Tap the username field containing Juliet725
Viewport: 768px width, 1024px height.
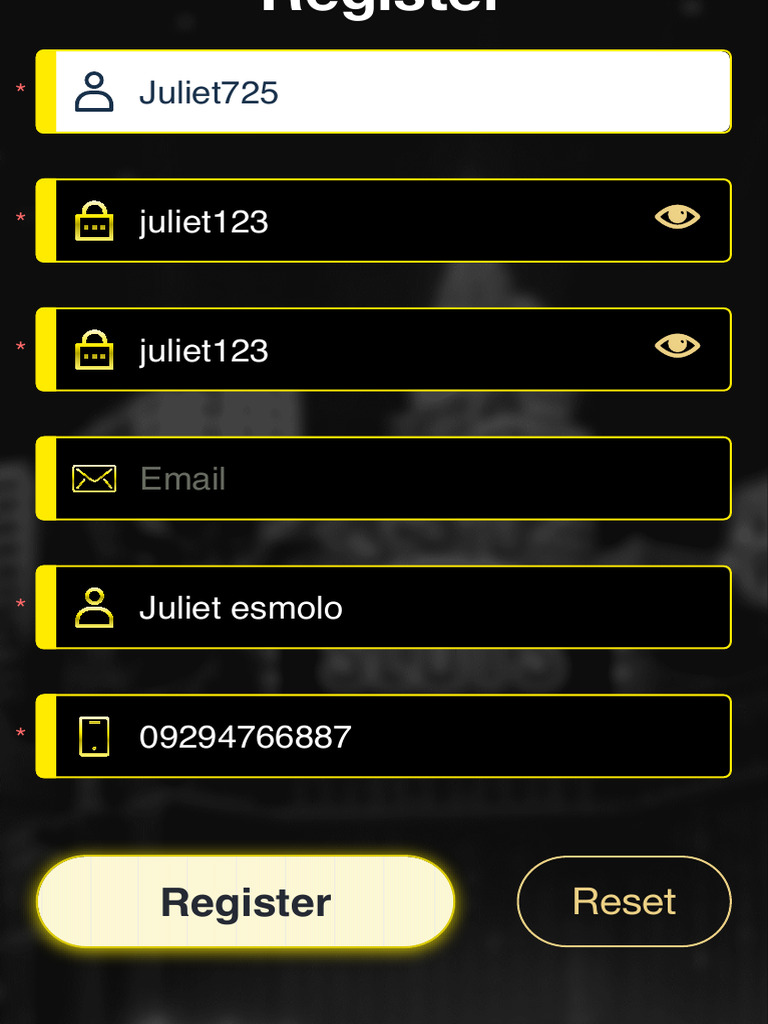tap(390, 92)
